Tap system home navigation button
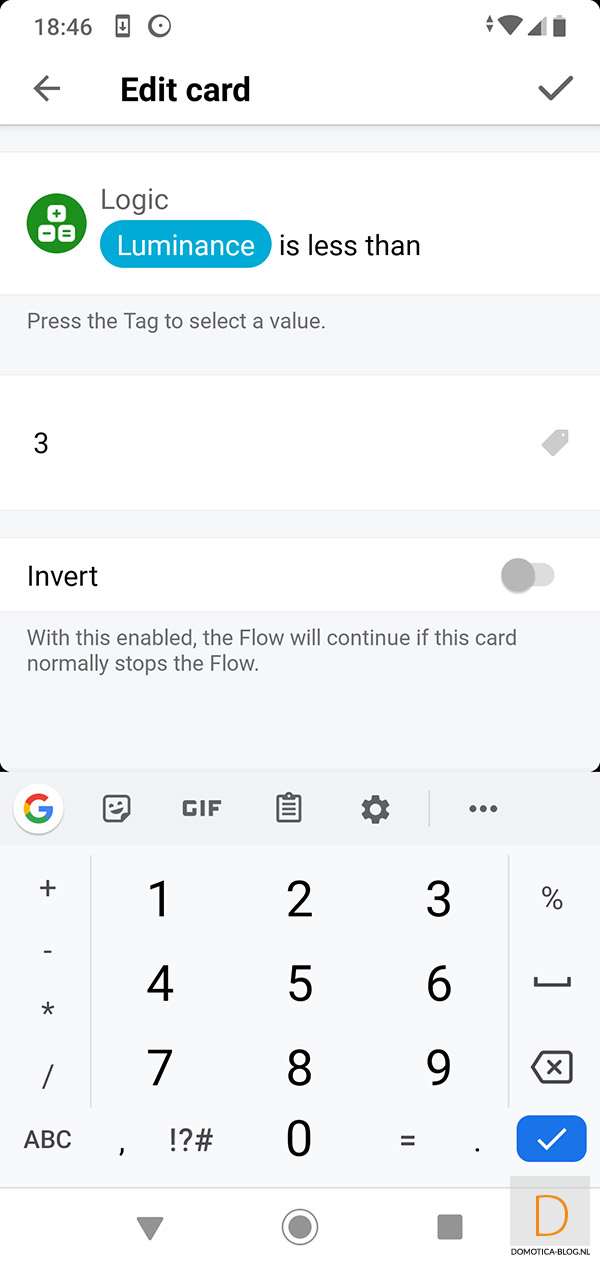The image size is (600, 1267). [x=300, y=1226]
